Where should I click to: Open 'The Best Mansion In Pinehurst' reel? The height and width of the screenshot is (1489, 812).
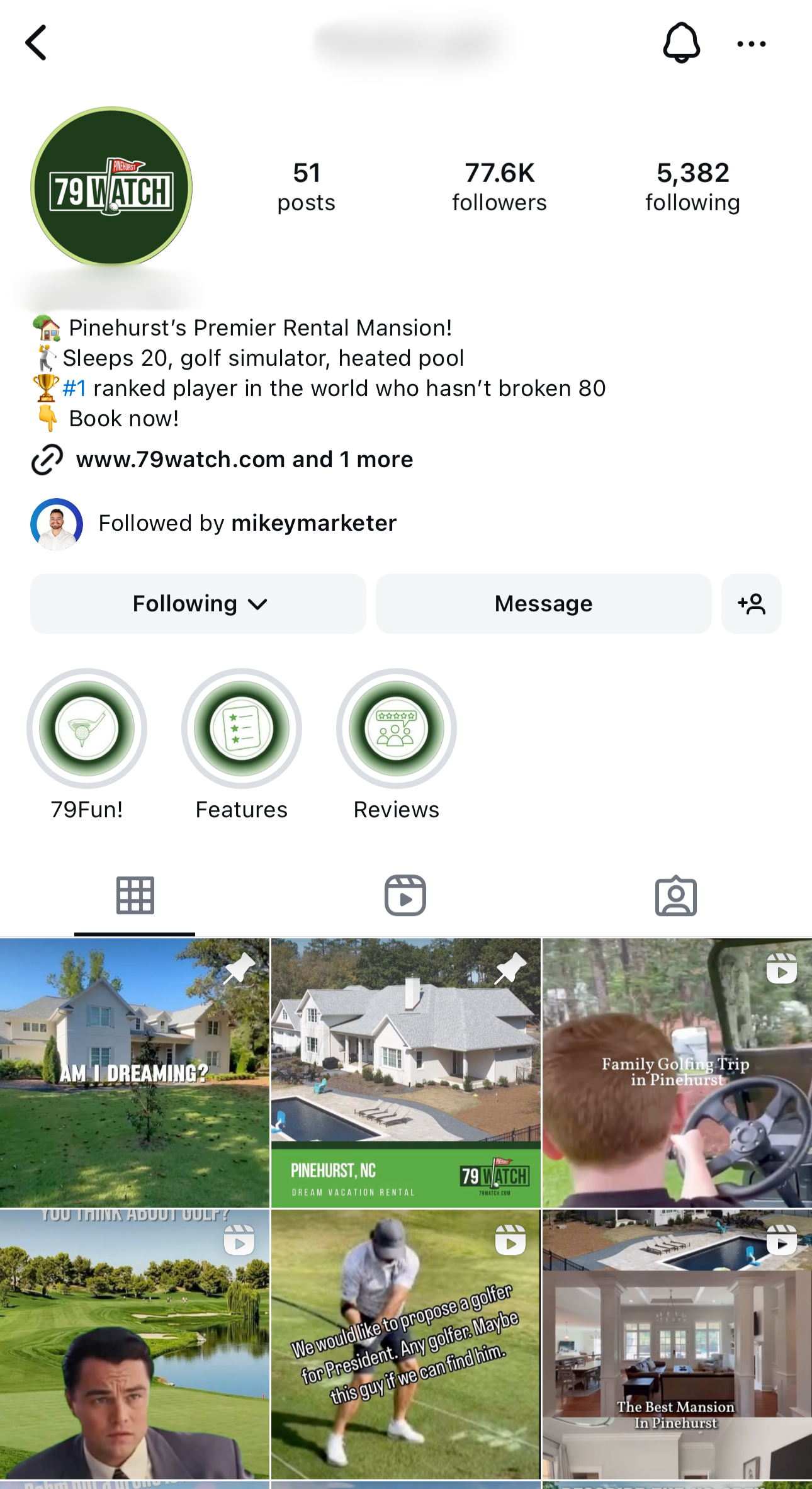tap(677, 1344)
